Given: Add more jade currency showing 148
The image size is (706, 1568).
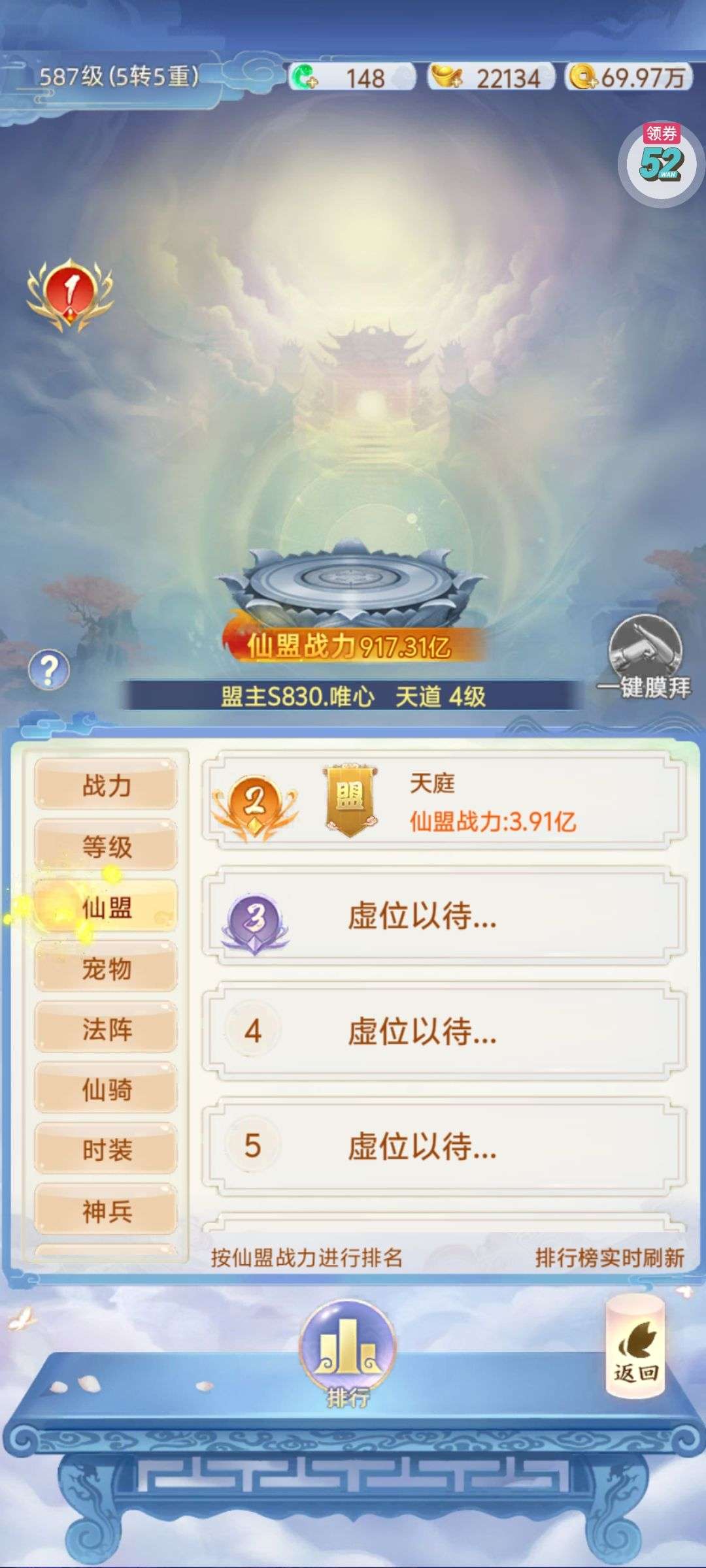Looking at the screenshot, I should pyautogui.click(x=304, y=78).
